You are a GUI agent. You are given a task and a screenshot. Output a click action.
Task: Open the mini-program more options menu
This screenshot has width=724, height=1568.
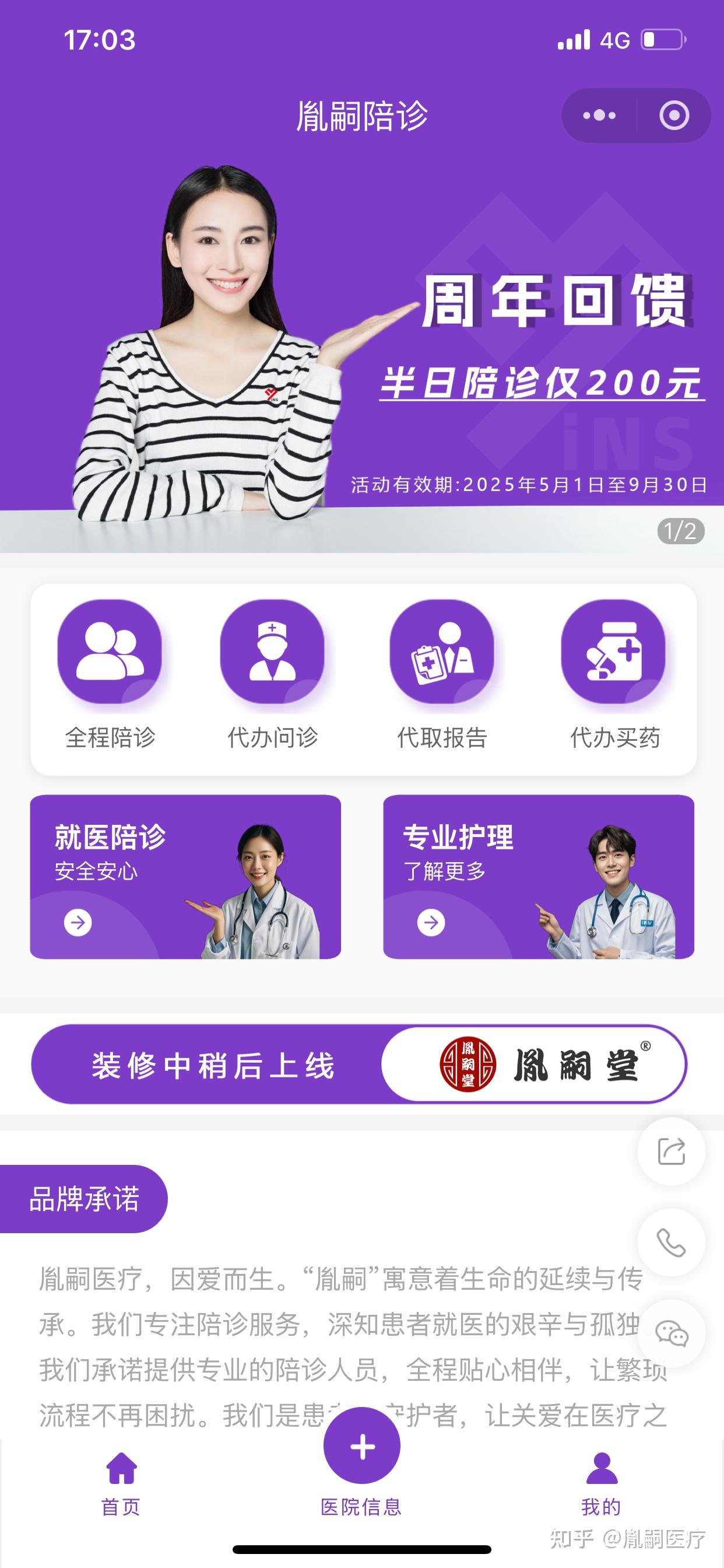coord(599,115)
